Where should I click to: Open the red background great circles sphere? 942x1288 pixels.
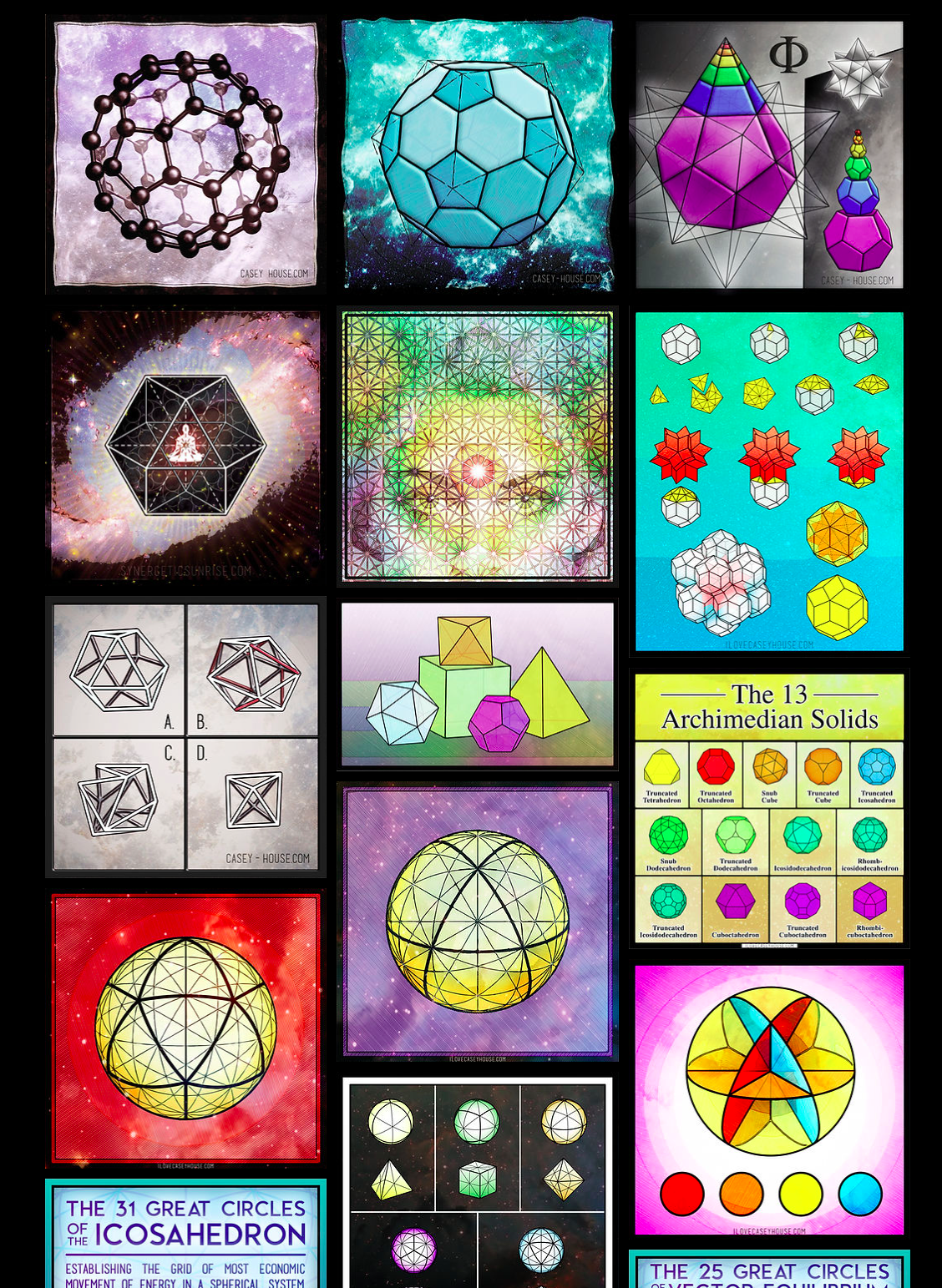click(x=185, y=1028)
